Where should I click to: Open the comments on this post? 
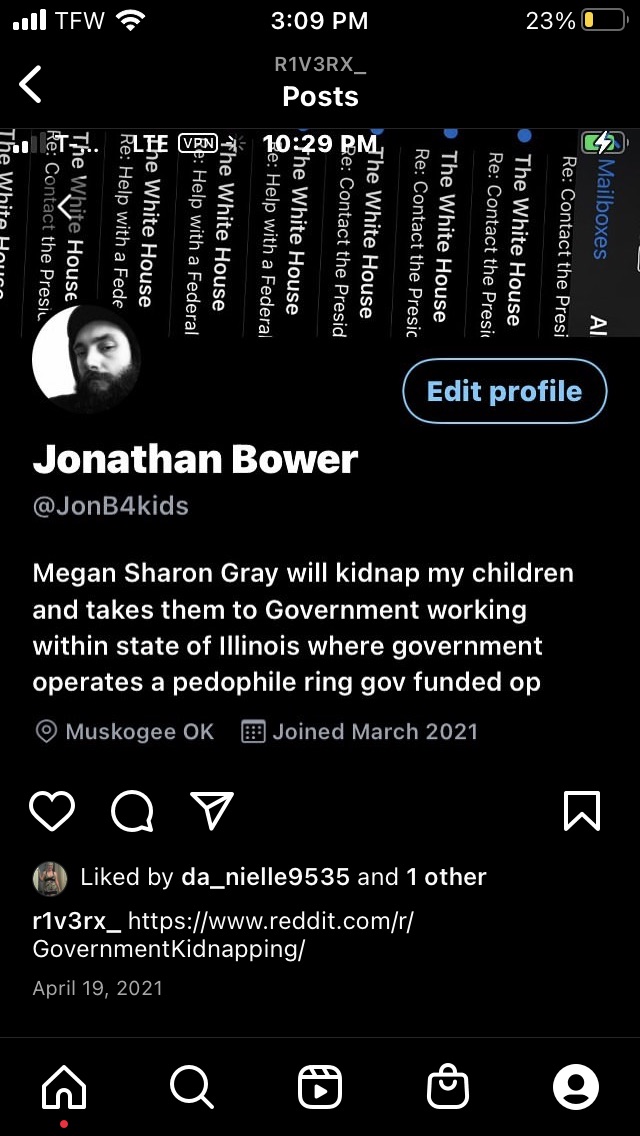tap(132, 811)
